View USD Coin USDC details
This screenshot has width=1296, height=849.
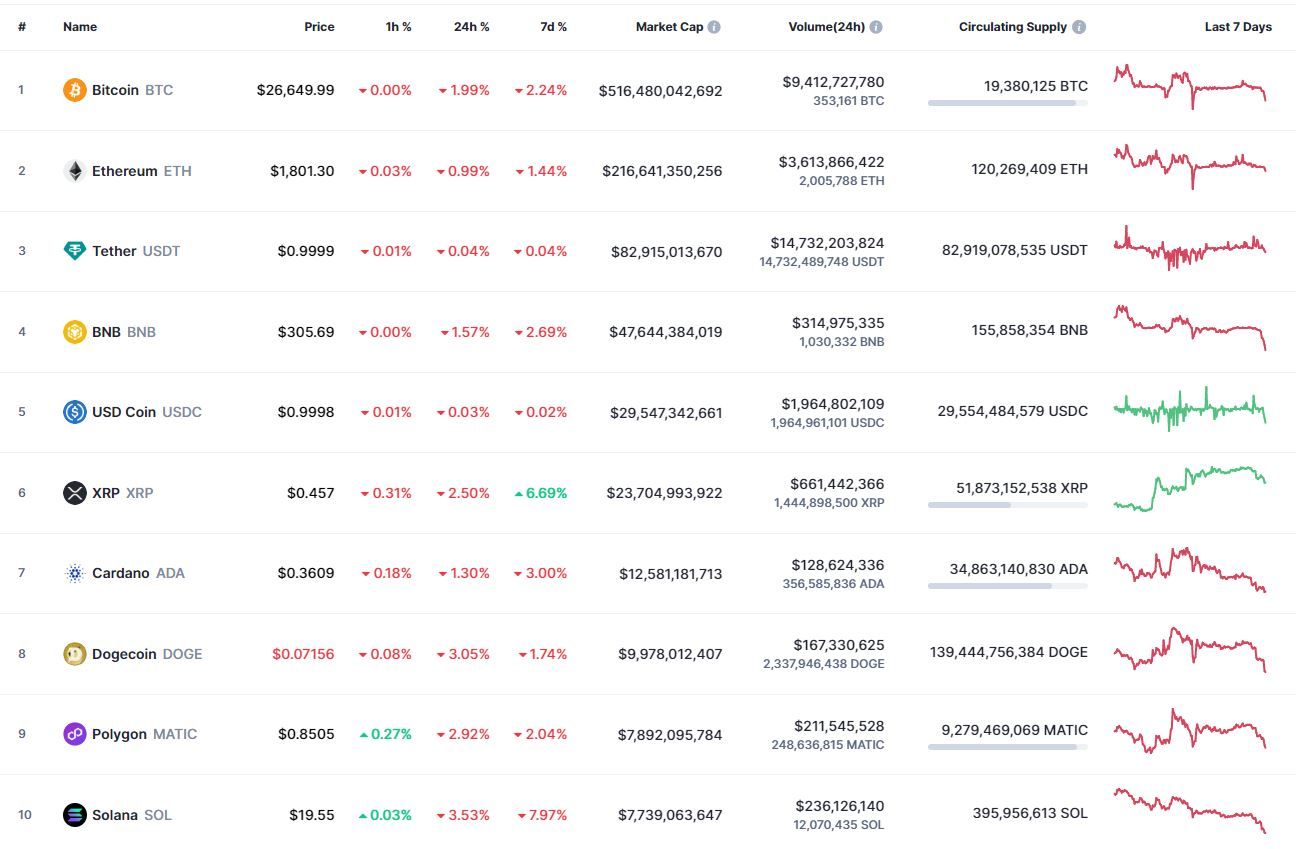124,412
